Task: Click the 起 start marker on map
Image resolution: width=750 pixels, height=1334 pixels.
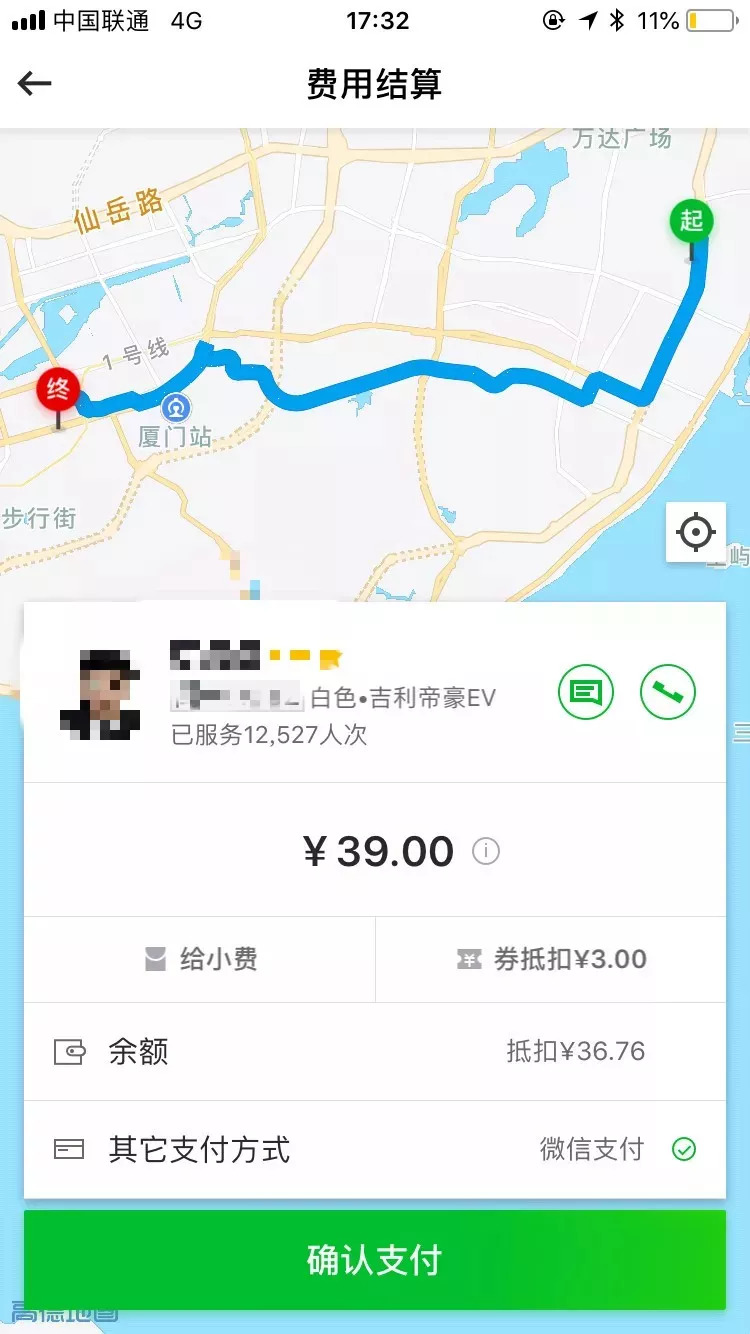Action: (x=691, y=222)
